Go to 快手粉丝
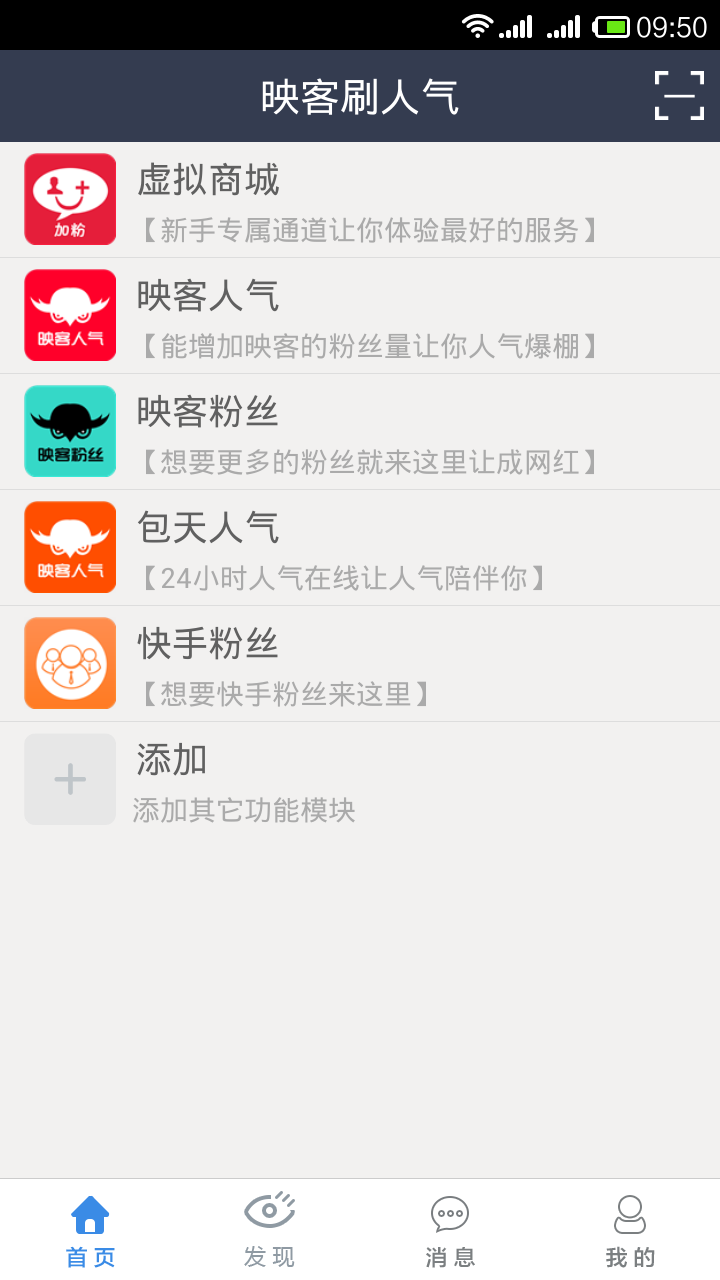This screenshot has height=1280, width=720. [x=360, y=664]
